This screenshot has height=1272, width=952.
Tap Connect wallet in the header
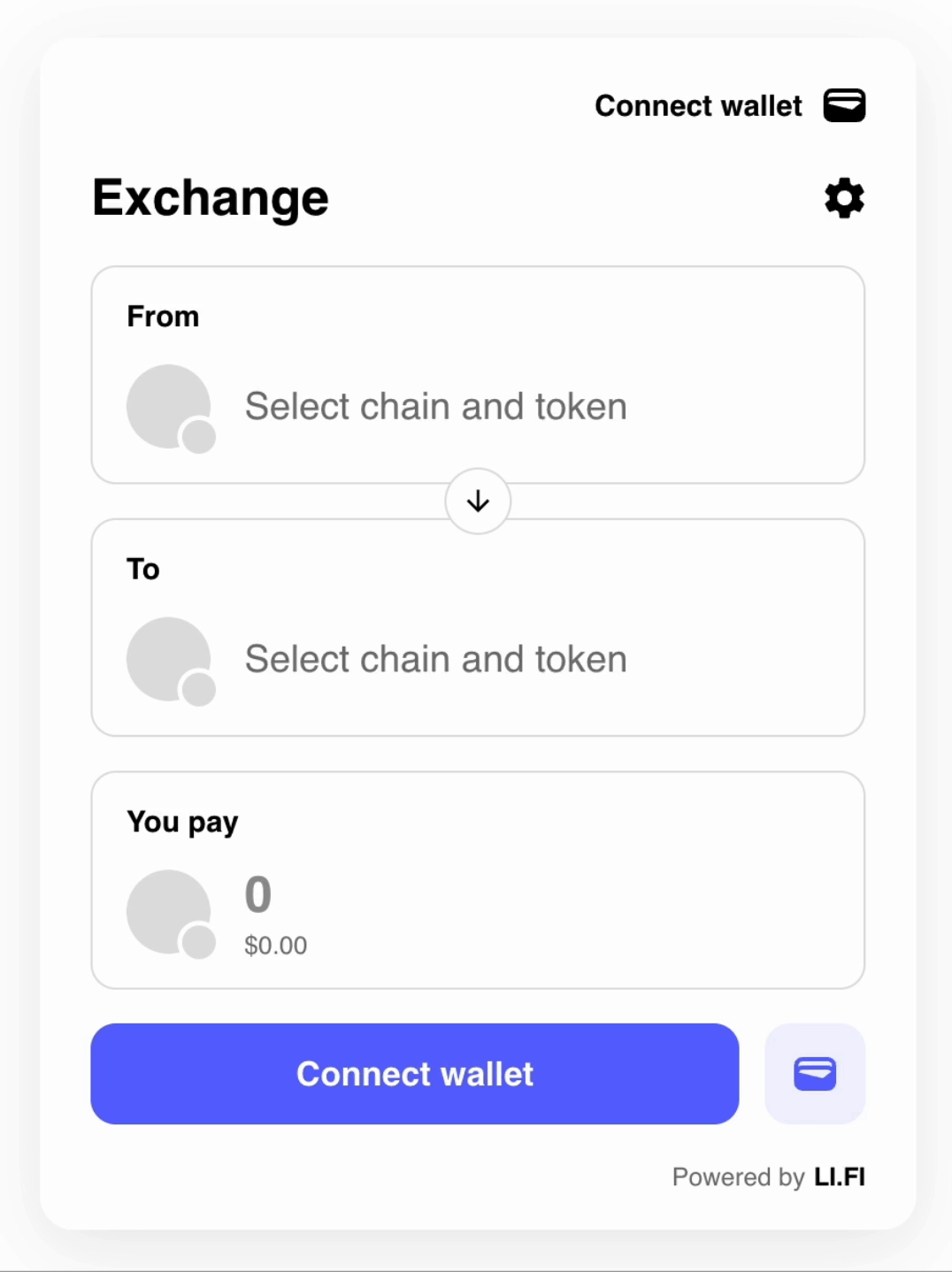click(x=729, y=106)
